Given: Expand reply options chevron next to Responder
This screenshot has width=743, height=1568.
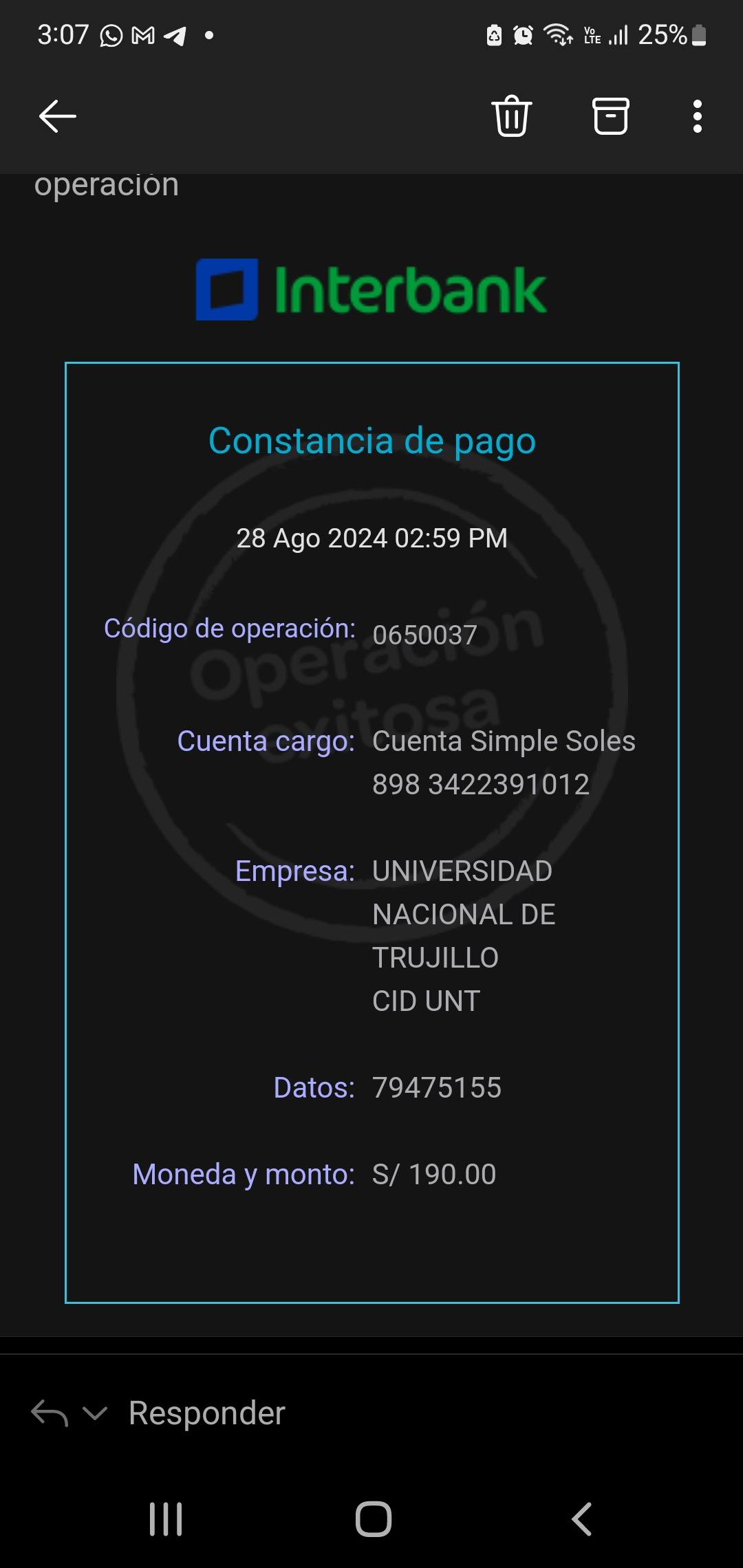Looking at the screenshot, I should point(95,1413).
